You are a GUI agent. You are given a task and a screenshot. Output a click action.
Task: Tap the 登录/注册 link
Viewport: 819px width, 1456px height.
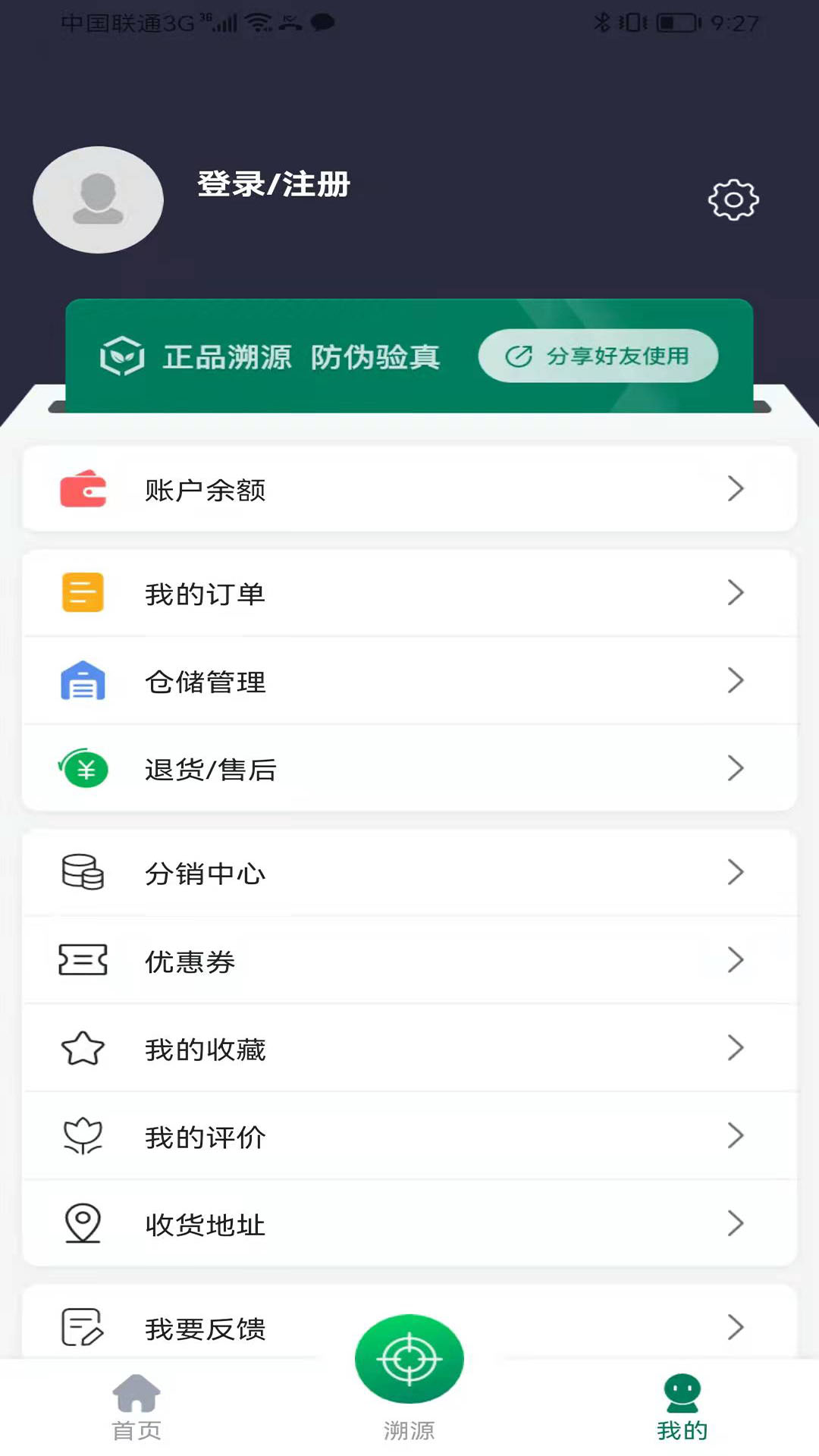272,184
